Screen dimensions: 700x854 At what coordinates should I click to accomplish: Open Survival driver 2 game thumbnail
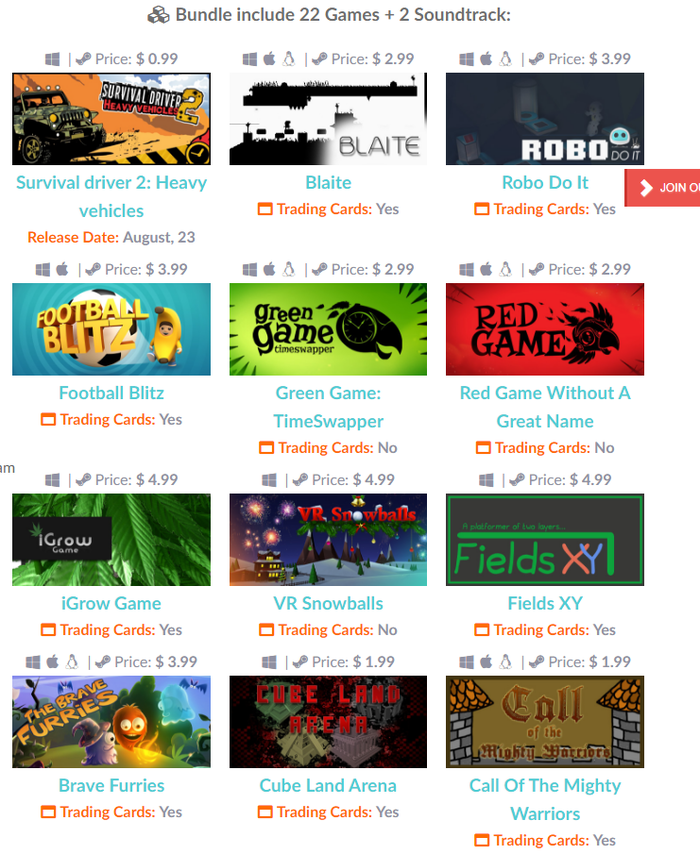pos(111,119)
